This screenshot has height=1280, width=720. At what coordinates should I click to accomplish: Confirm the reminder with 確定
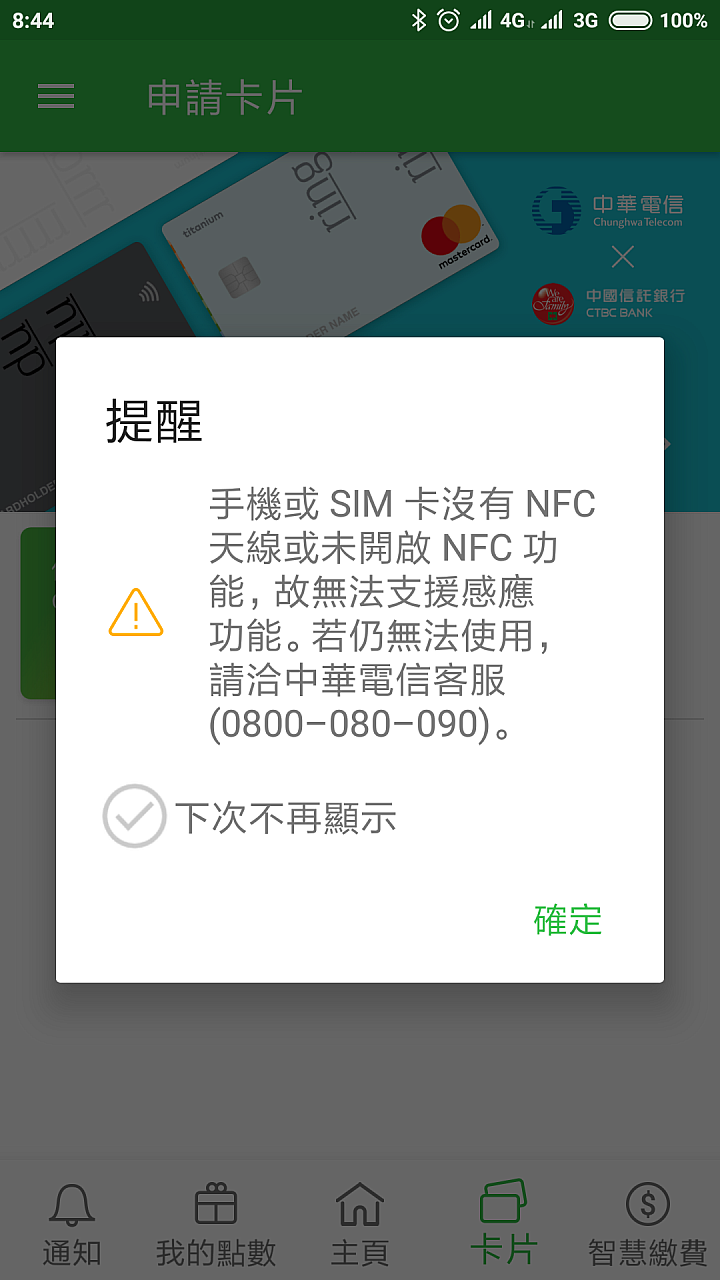click(568, 920)
